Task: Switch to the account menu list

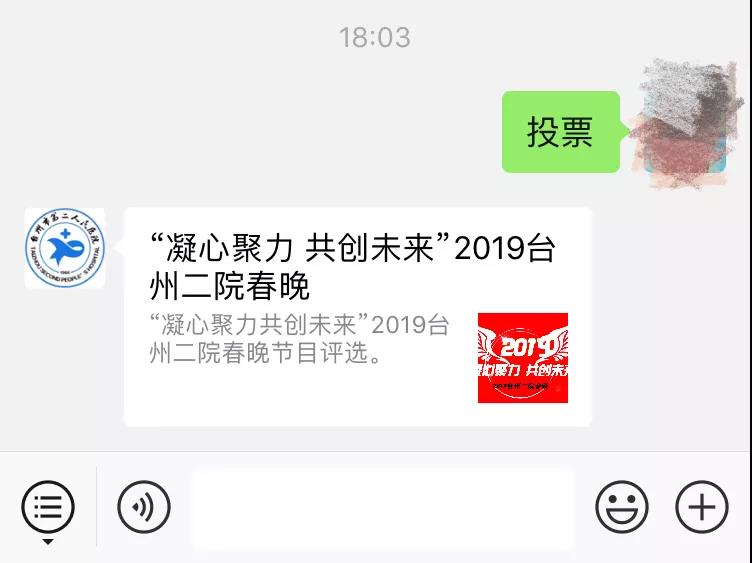Action: (x=48, y=508)
